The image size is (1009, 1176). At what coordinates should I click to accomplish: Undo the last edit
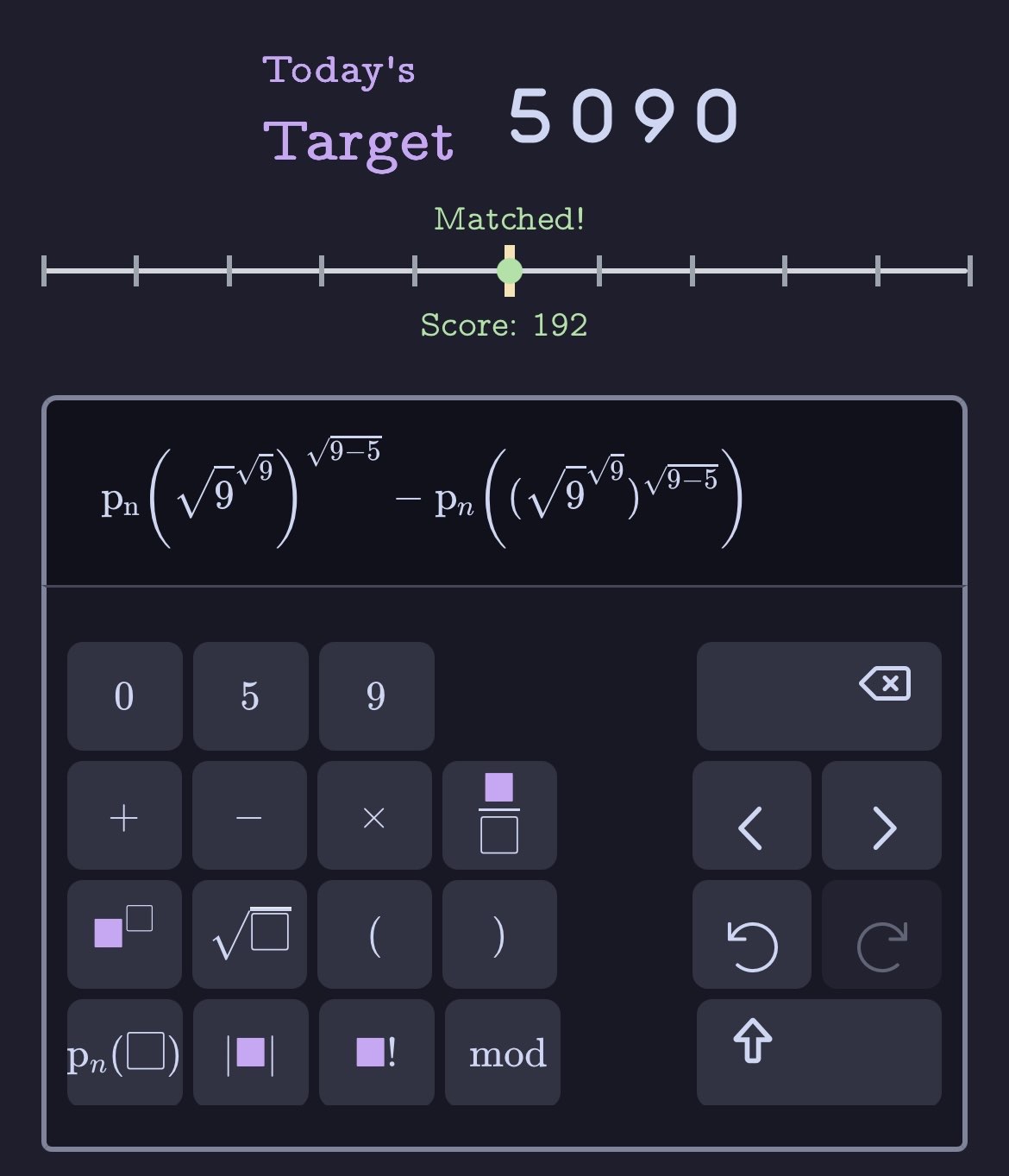click(x=751, y=934)
